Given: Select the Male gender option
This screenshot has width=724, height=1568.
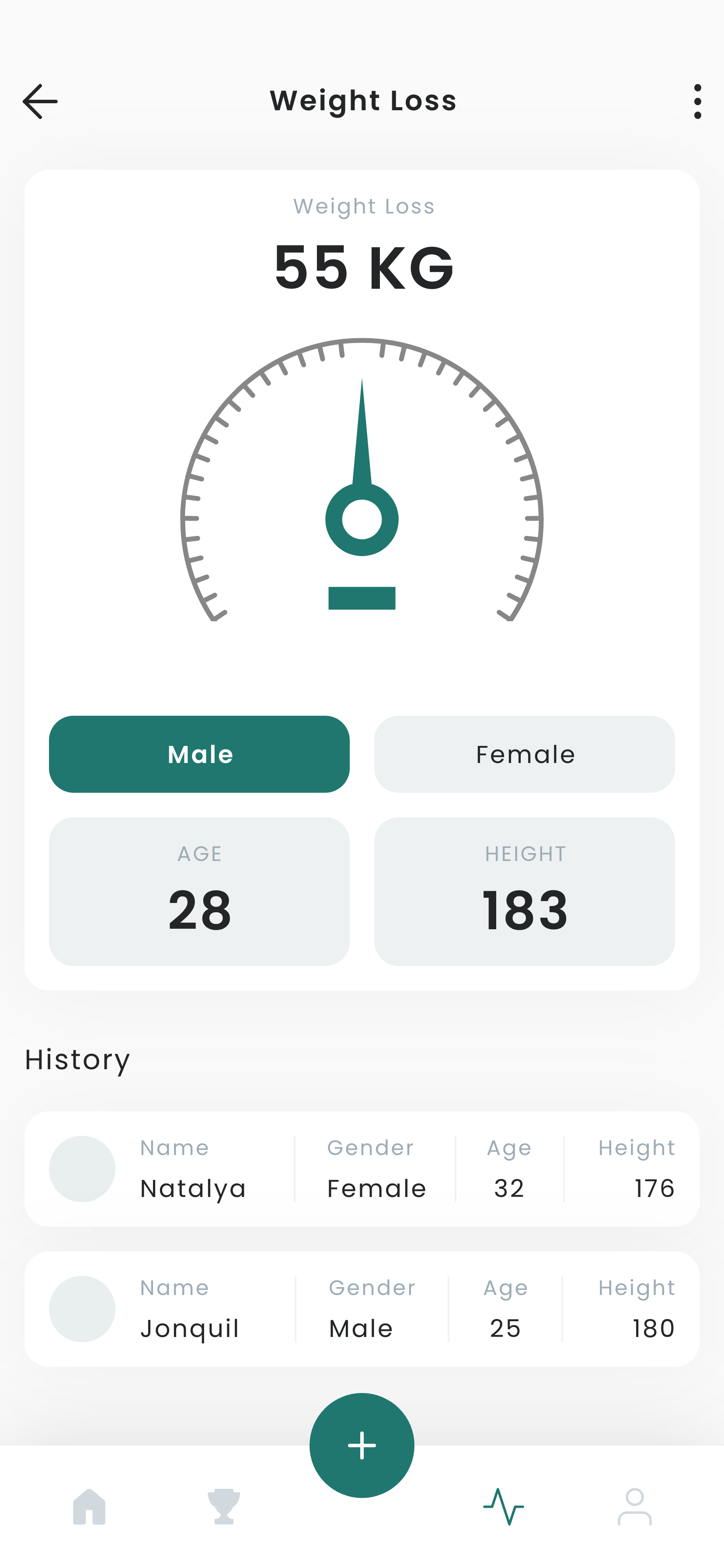Looking at the screenshot, I should click(x=199, y=754).
